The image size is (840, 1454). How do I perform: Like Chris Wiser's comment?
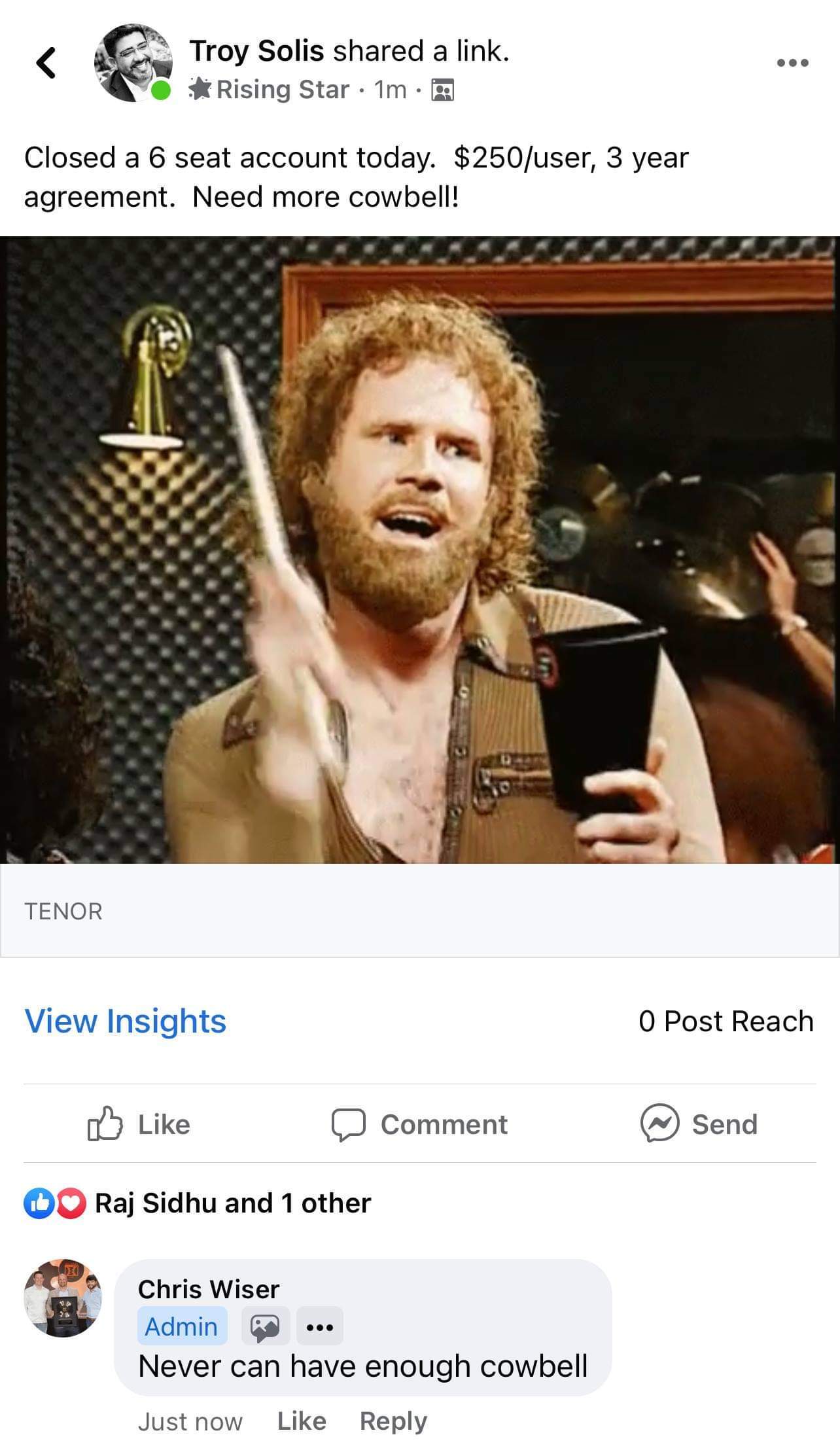302,1421
